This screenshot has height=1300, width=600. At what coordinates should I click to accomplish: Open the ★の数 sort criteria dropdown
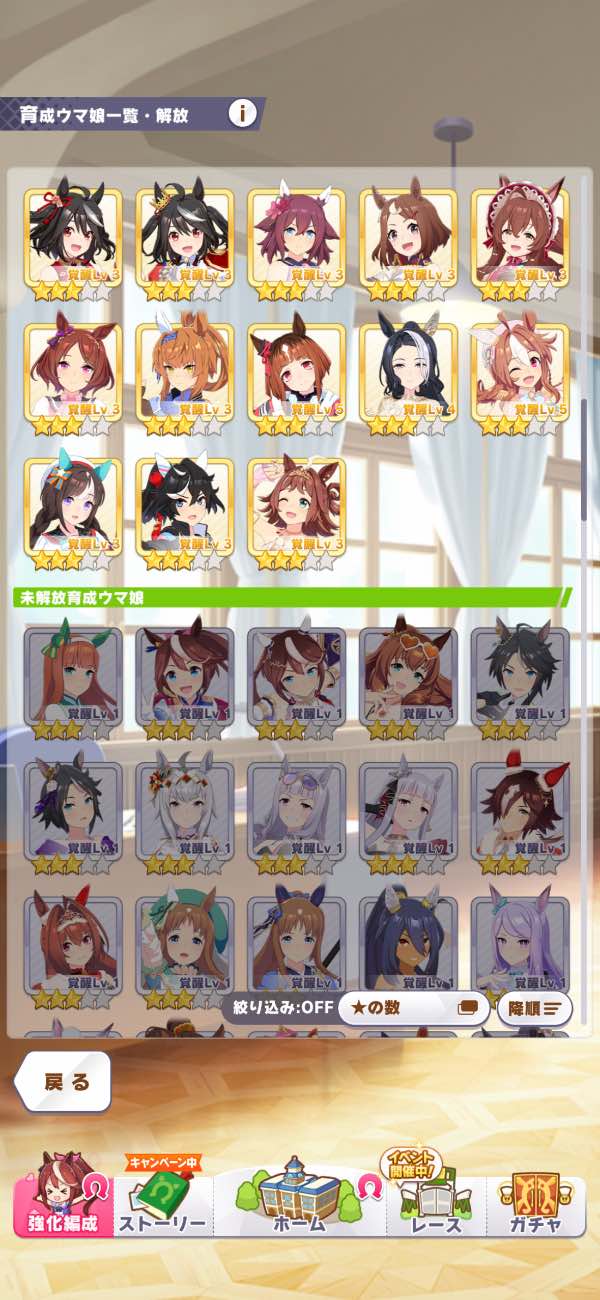point(413,1008)
